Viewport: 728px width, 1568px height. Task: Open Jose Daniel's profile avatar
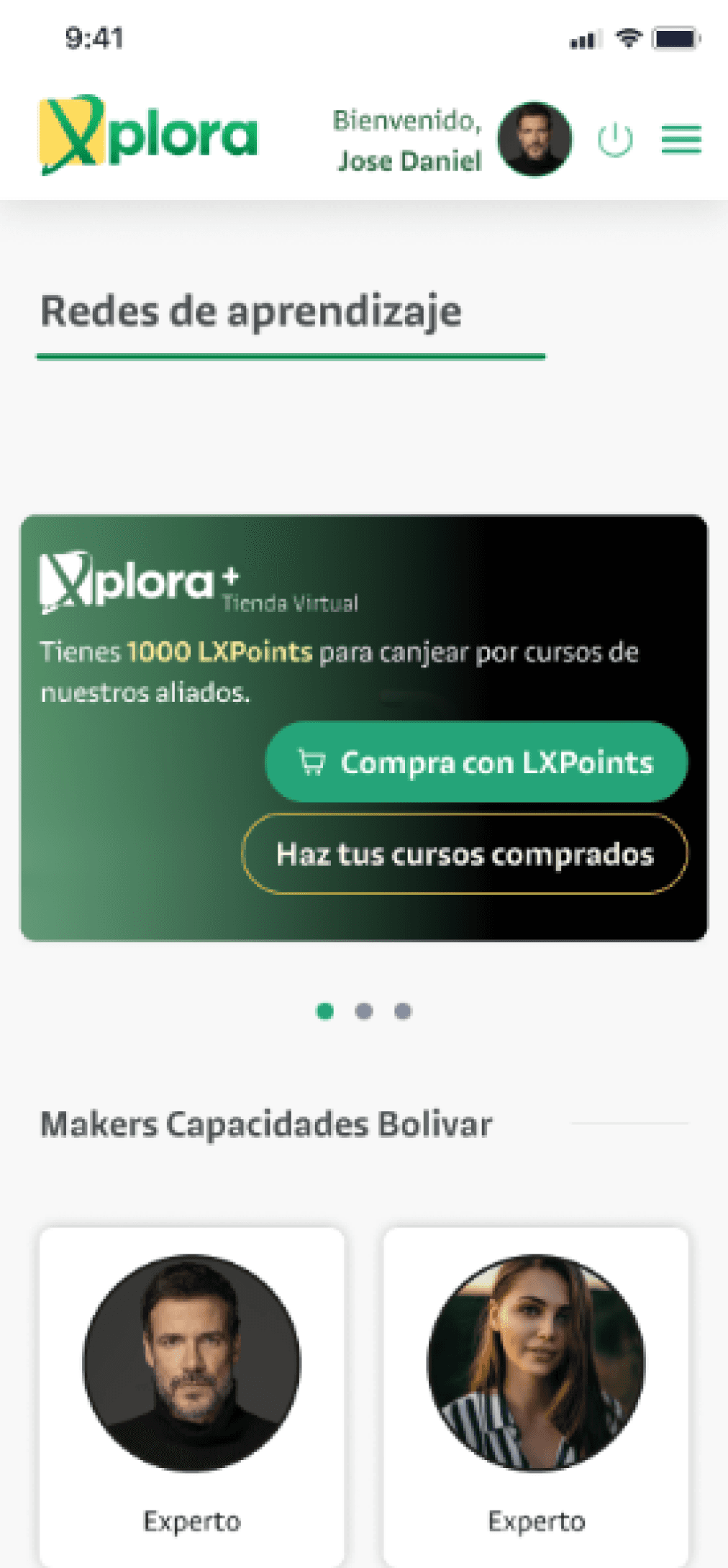click(534, 139)
